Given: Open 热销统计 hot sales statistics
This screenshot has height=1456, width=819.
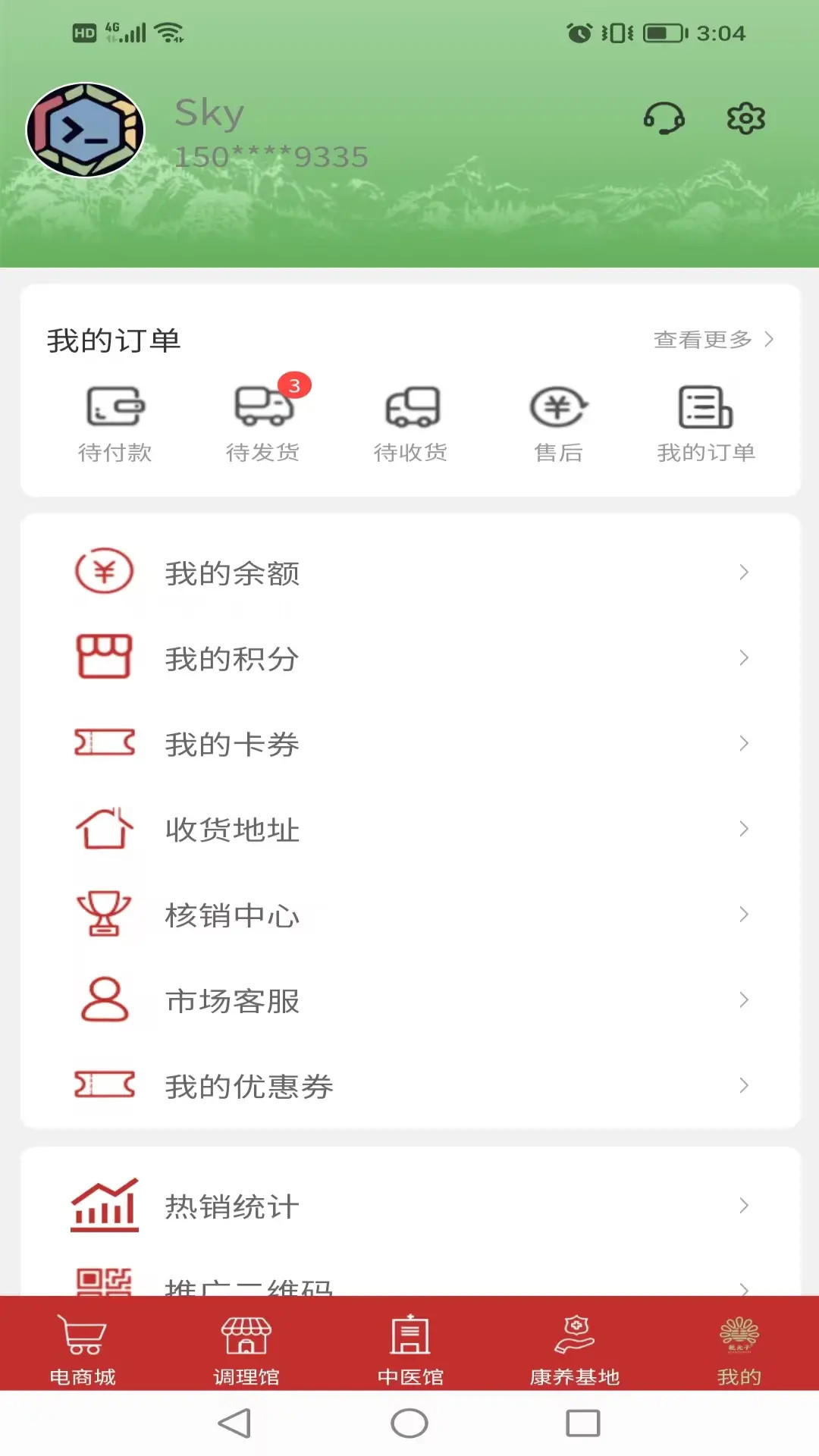Looking at the screenshot, I should pyautogui.click(x=409, y=1206).
